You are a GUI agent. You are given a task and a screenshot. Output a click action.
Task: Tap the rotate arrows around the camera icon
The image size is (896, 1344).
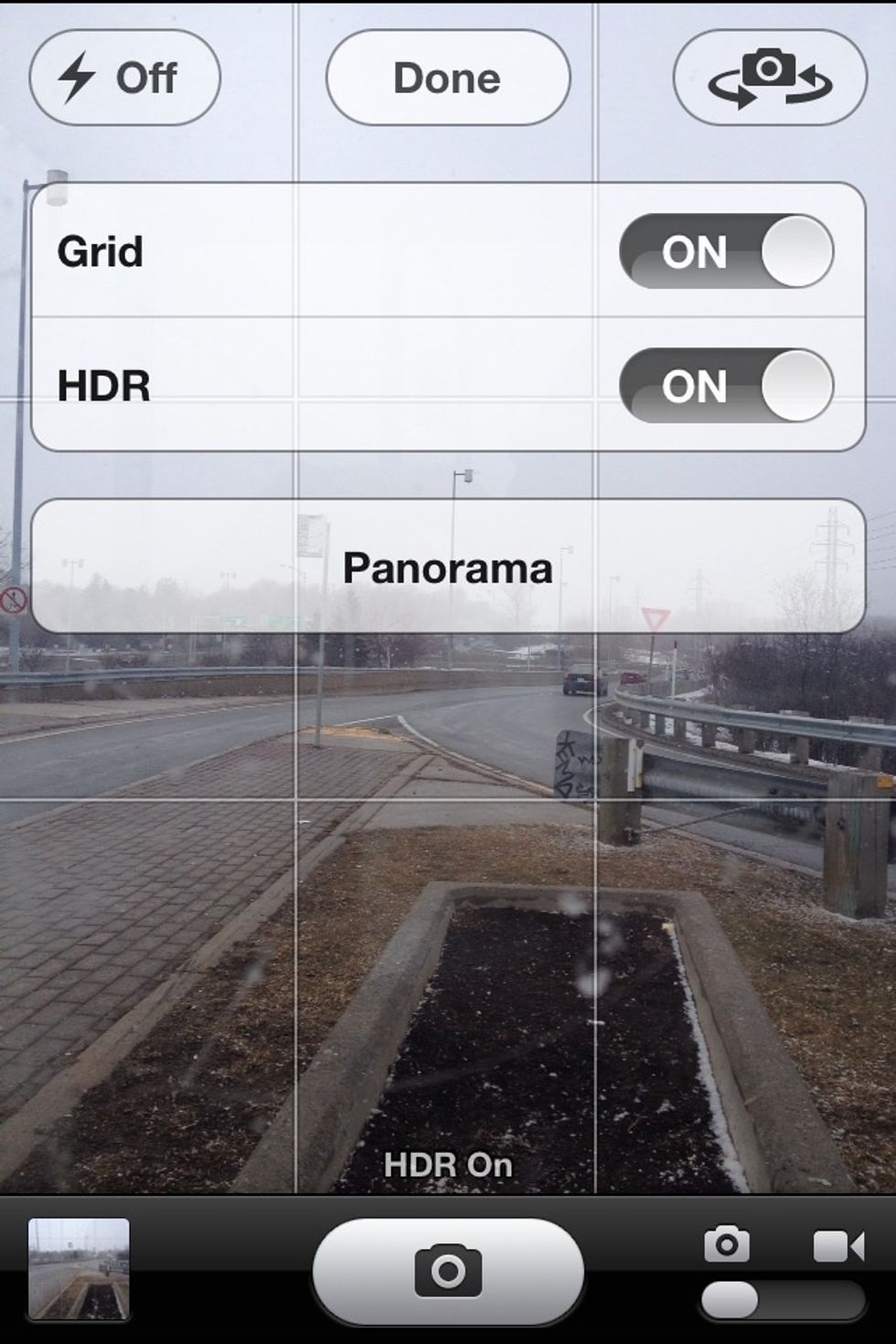tap(766, 78)
